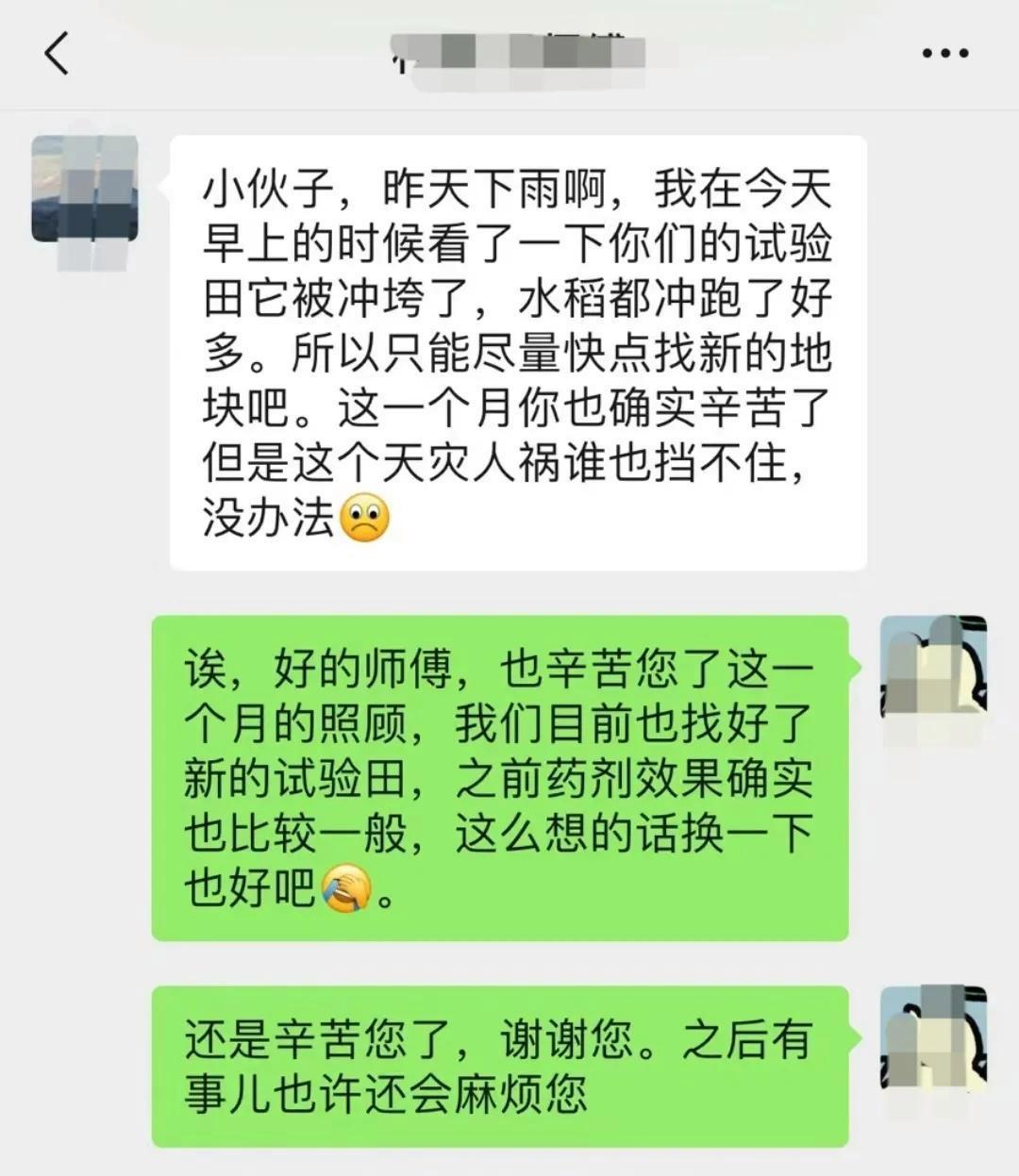Open the sender's avatar beside the flooded-field message
This screenshot has width=1019, height=1176.
(x=85, y=189)
